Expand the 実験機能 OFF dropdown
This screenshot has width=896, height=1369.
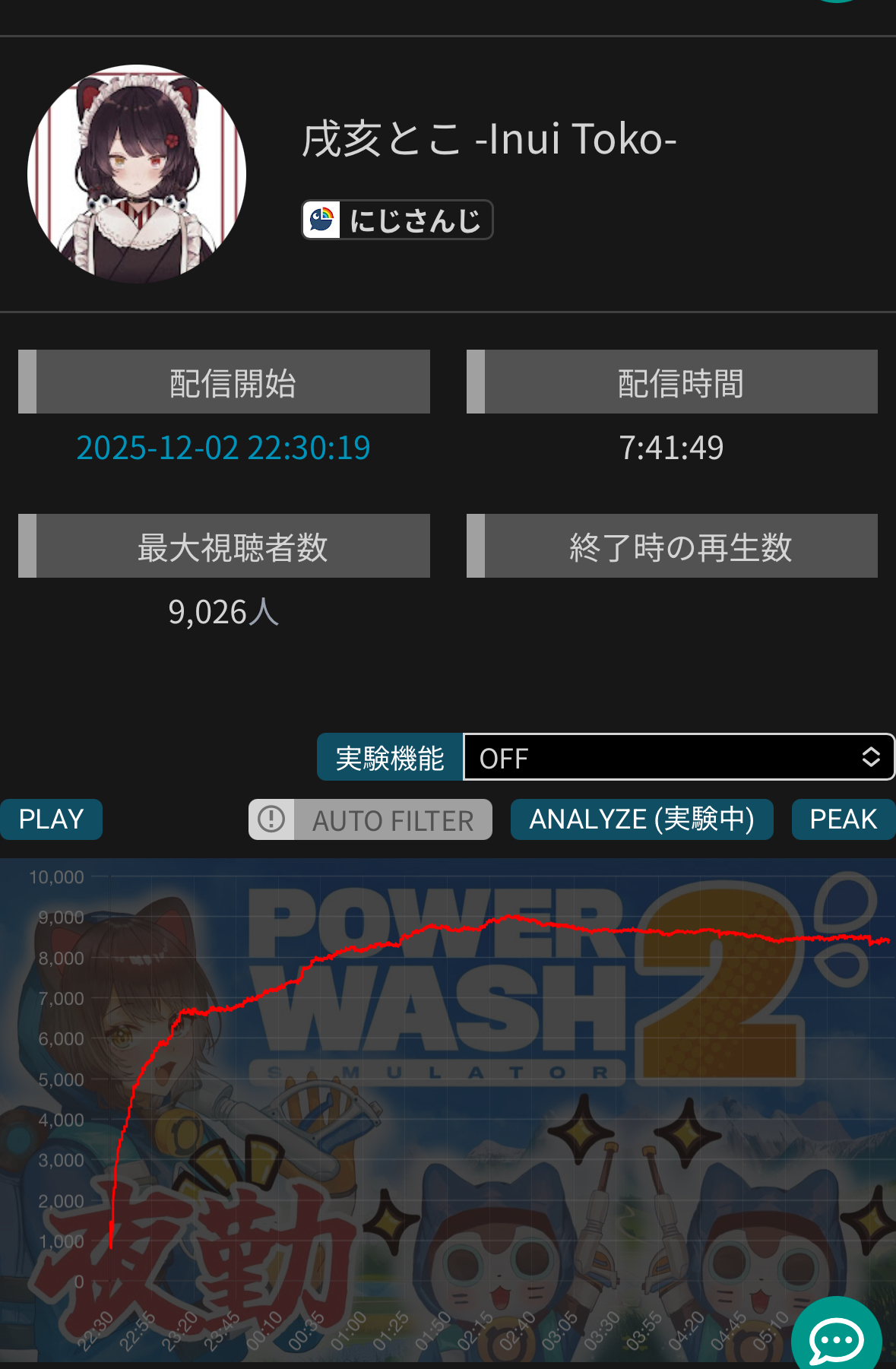pos(678,757)
